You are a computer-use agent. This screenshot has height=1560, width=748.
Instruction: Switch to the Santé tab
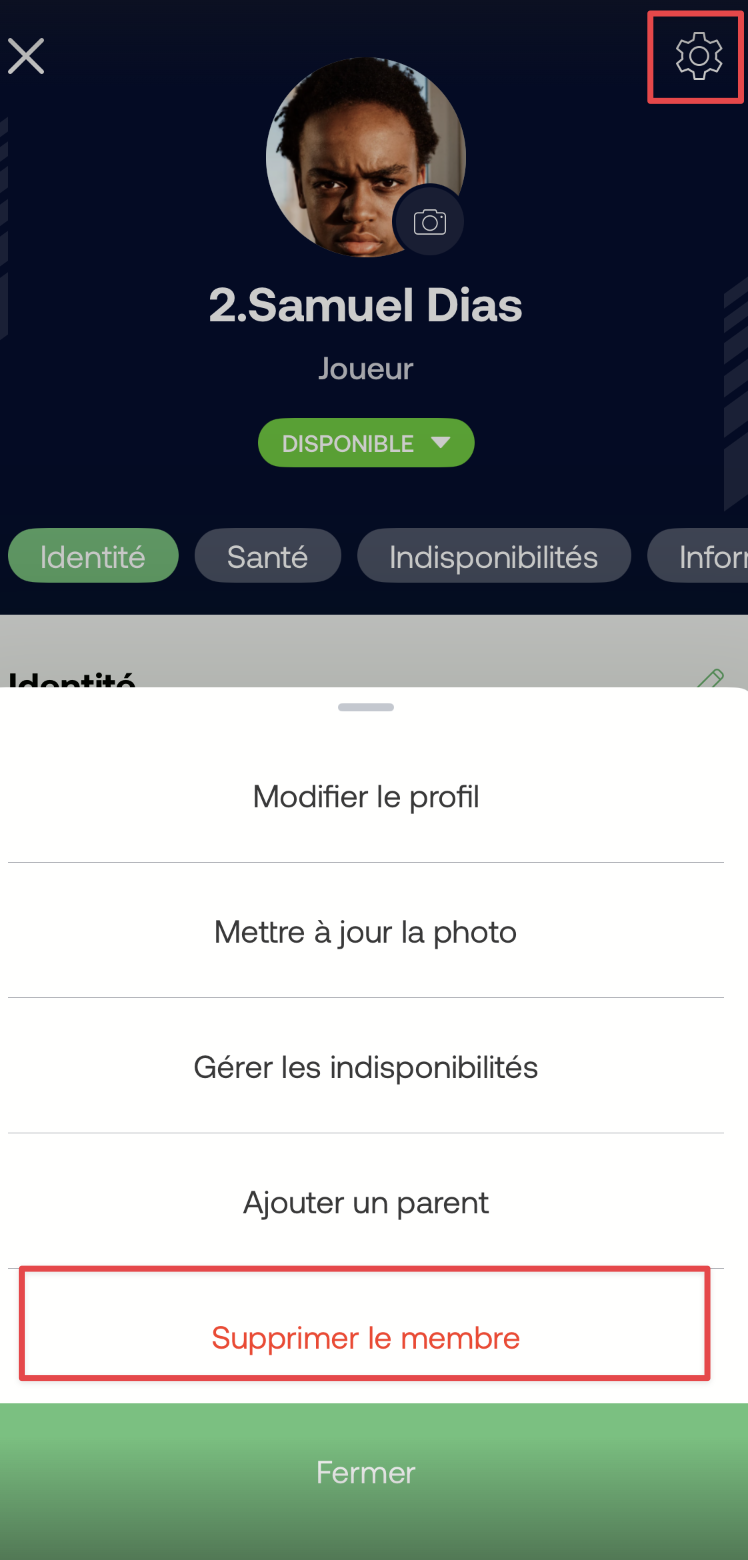(267, 556)
